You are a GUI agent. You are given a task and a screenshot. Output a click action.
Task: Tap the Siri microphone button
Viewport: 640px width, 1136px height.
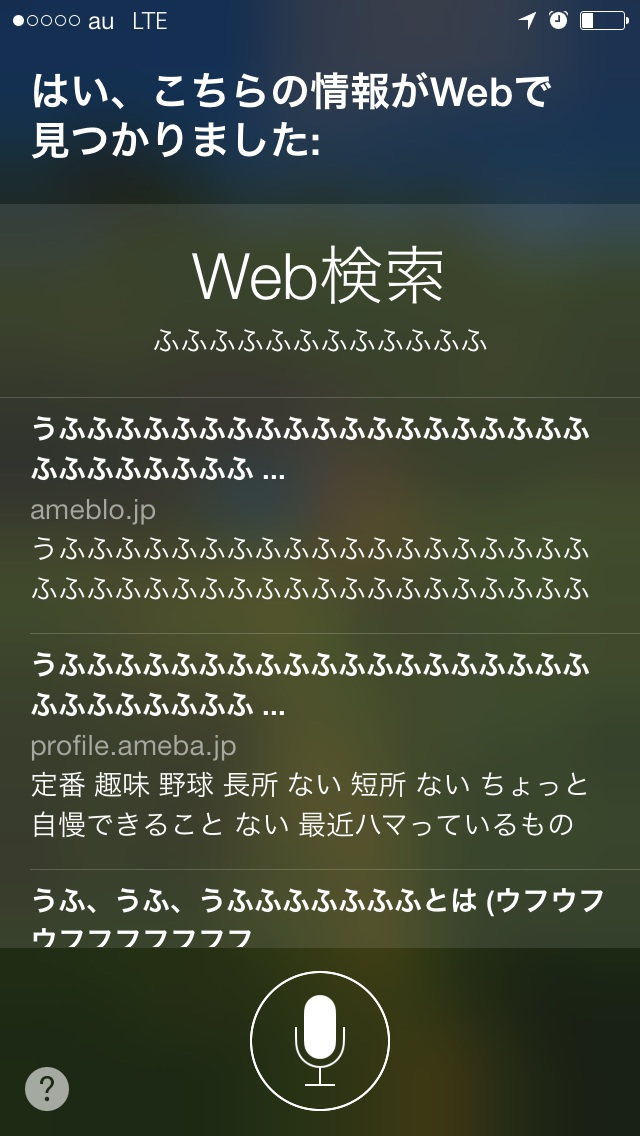(320, 1040)
